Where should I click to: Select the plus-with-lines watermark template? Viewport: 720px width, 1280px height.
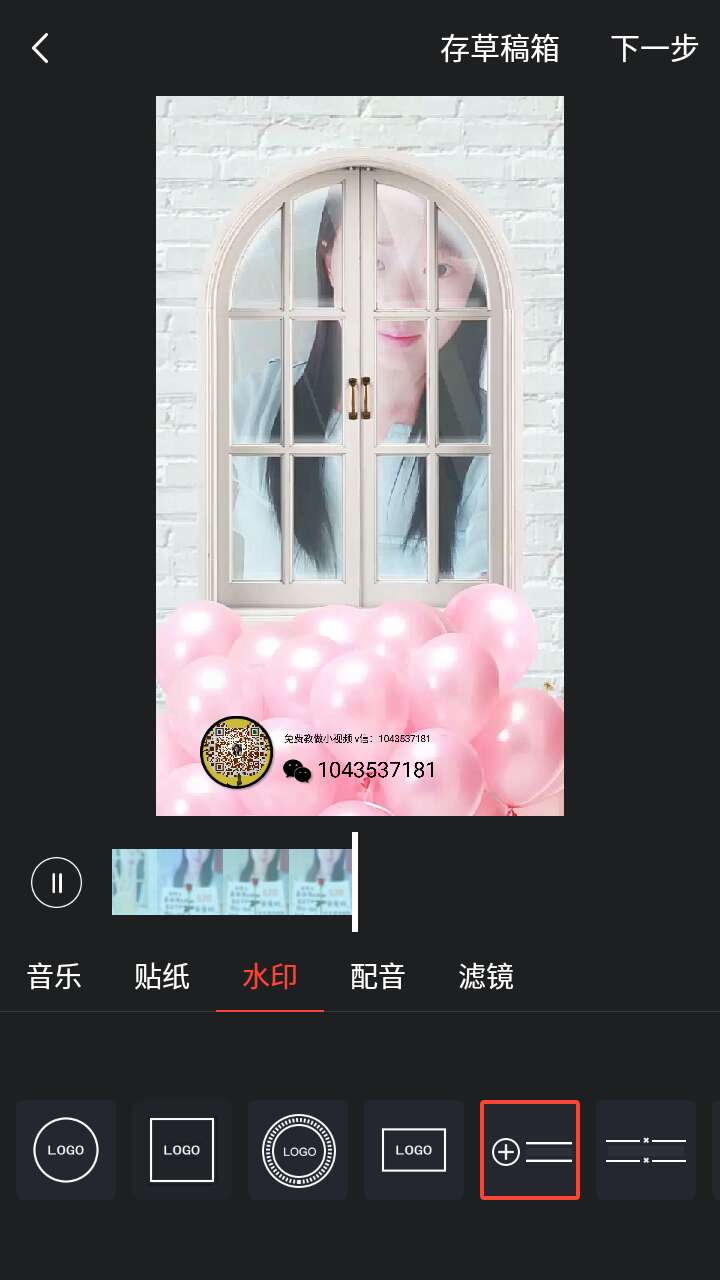(x=530, y=1150)
